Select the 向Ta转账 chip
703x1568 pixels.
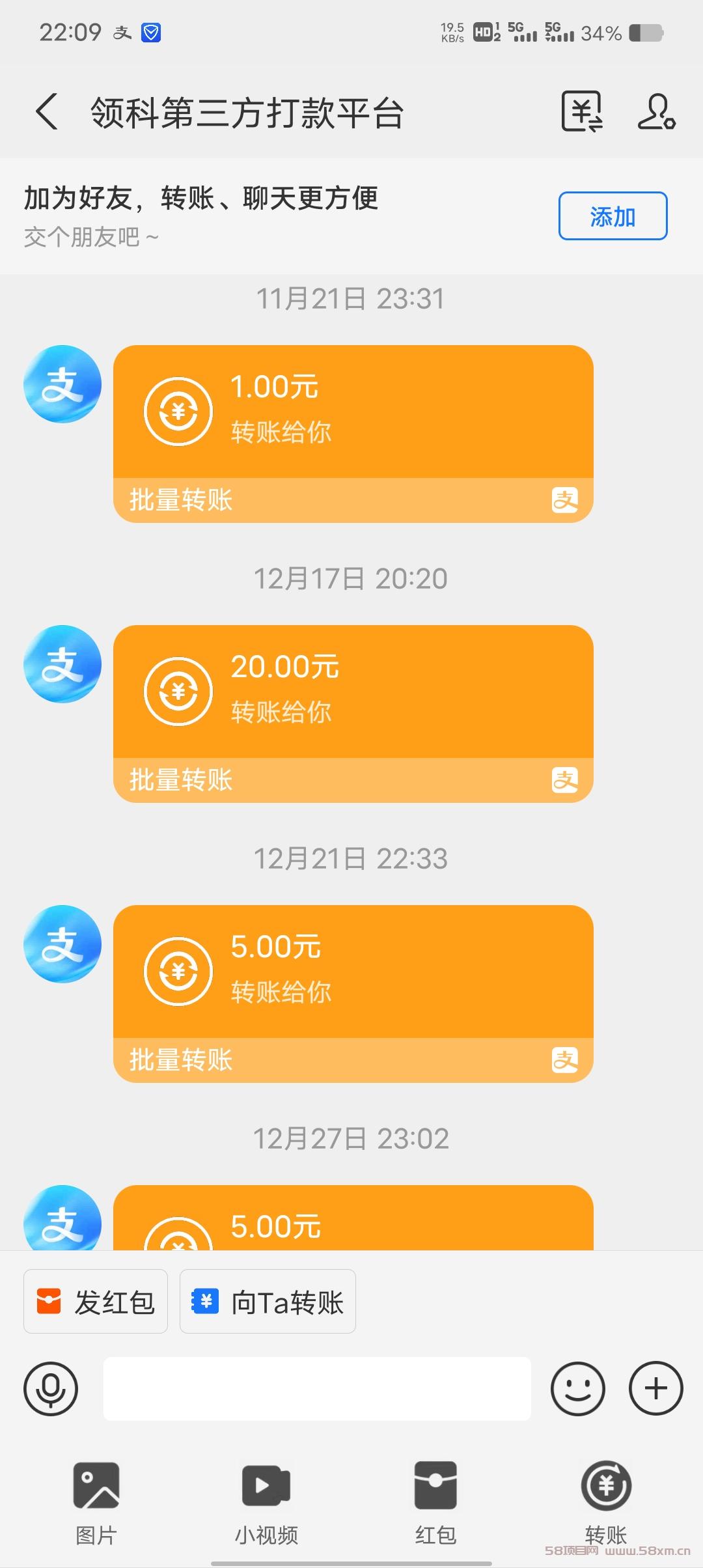coord(268,1302)
